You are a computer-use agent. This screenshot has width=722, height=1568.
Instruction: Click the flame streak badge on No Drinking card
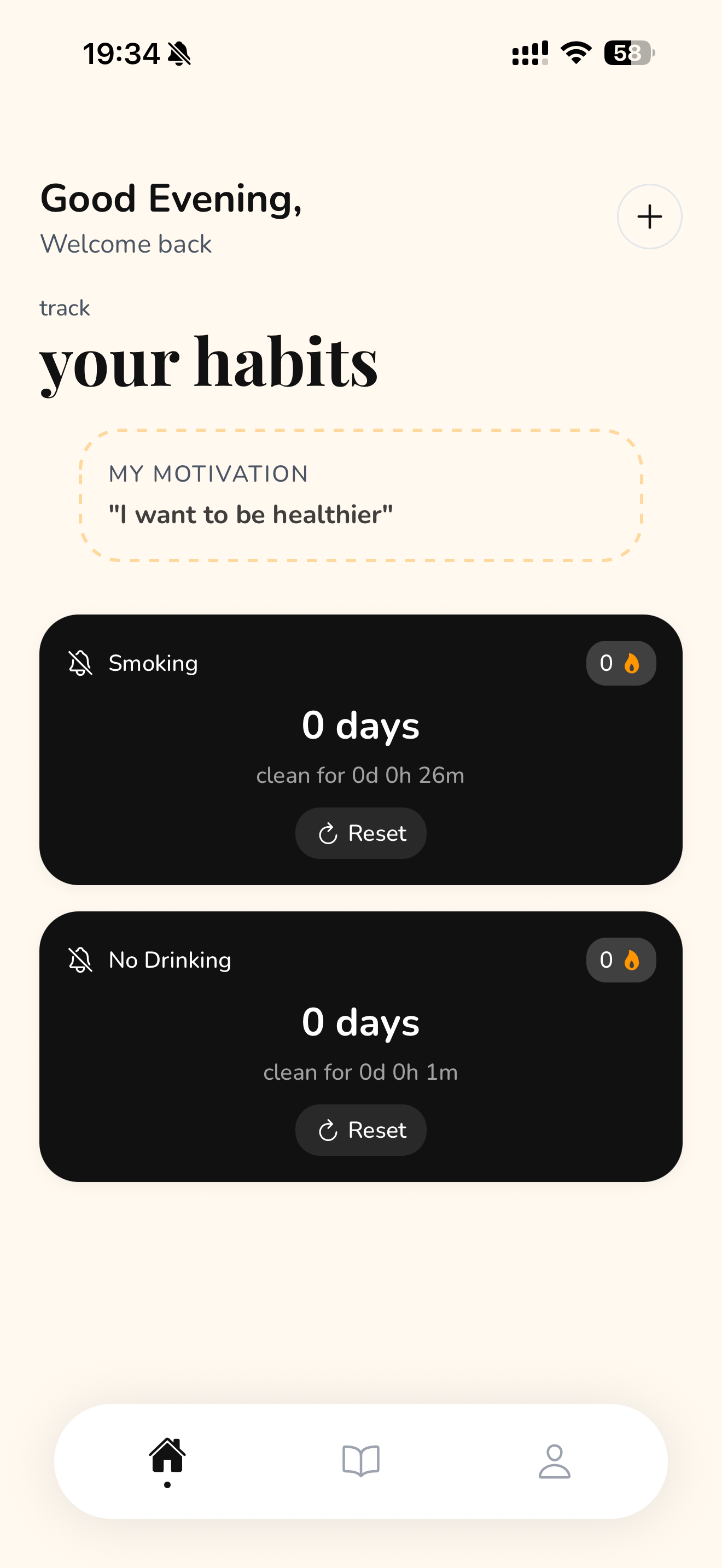pyautogui.click(x=620, y=959)
